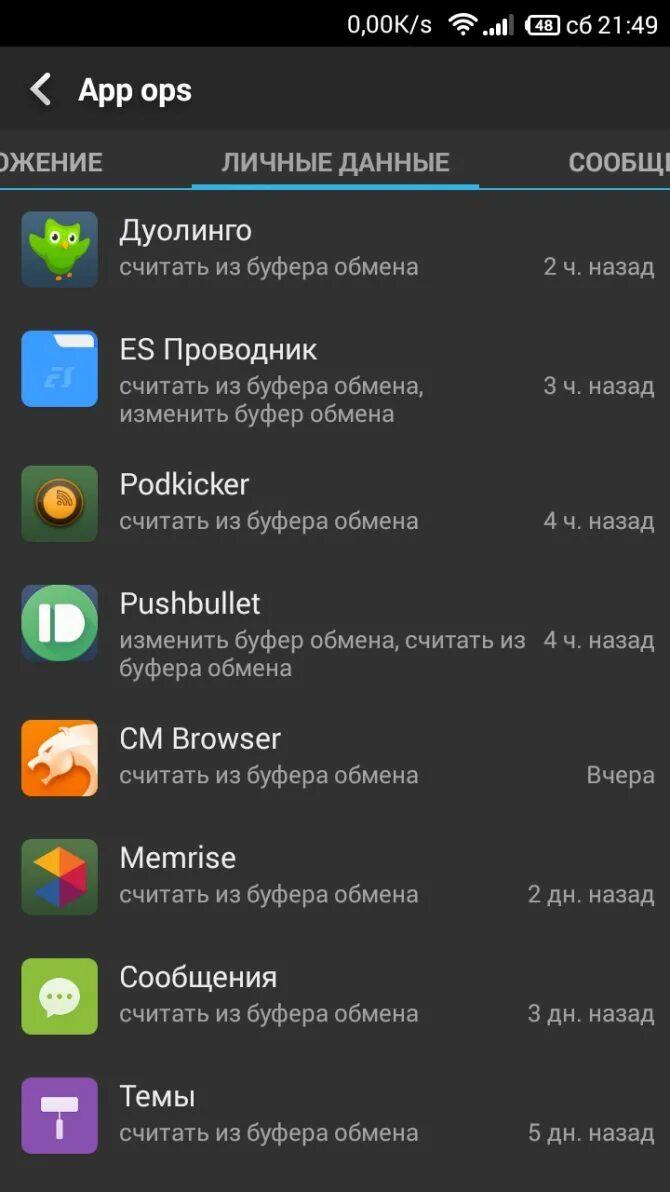Image resolution: width=670 pixels, height=1192 pixels.
Task: Switch to the ЛИЧНЫЕ ДАННЫЕ tab
Action: click(335, 162)
